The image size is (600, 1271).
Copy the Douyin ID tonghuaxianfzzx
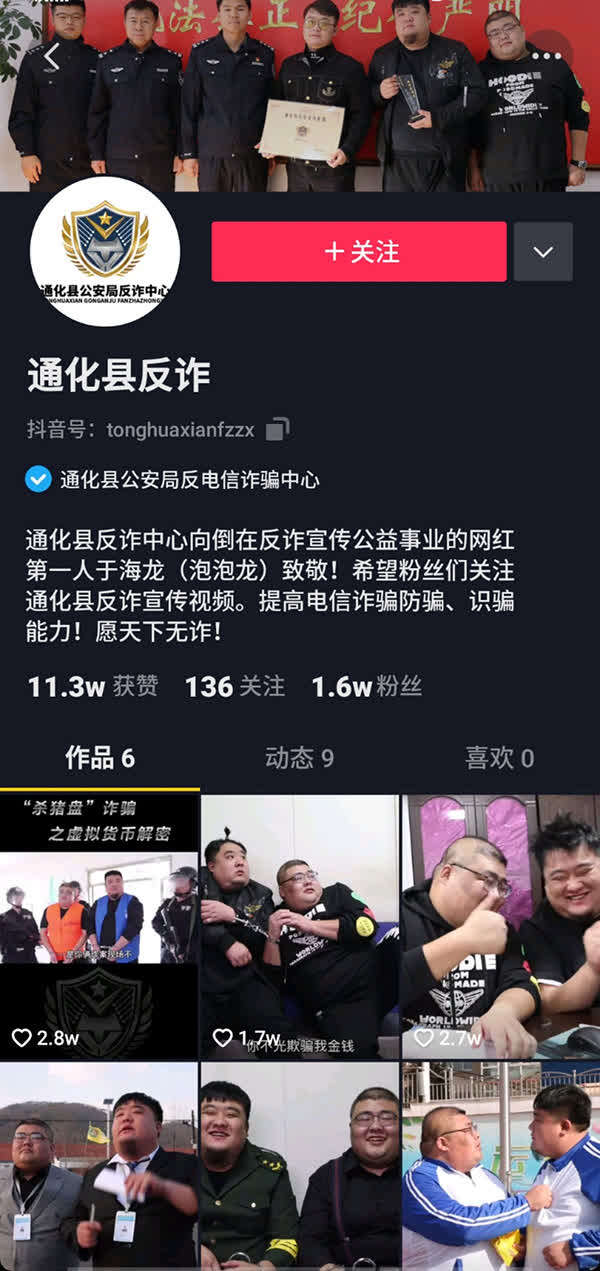click(x=277, y=430)
